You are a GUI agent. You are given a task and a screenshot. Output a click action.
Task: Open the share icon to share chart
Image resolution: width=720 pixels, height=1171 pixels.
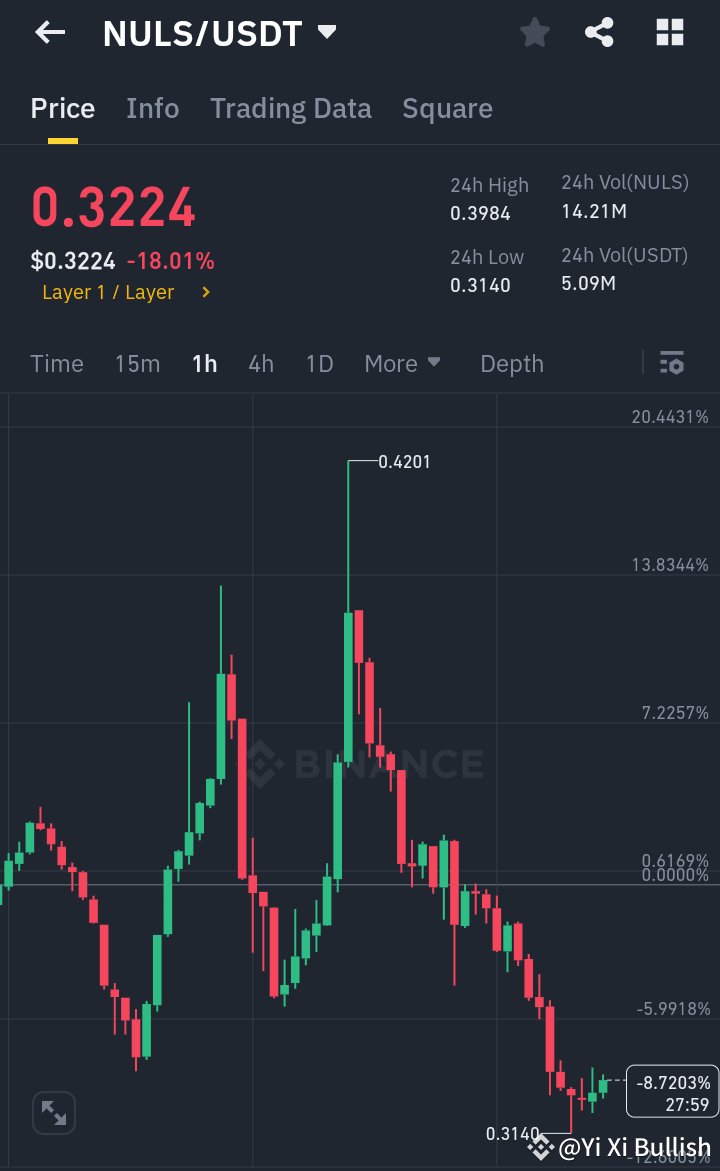[600, 32]
